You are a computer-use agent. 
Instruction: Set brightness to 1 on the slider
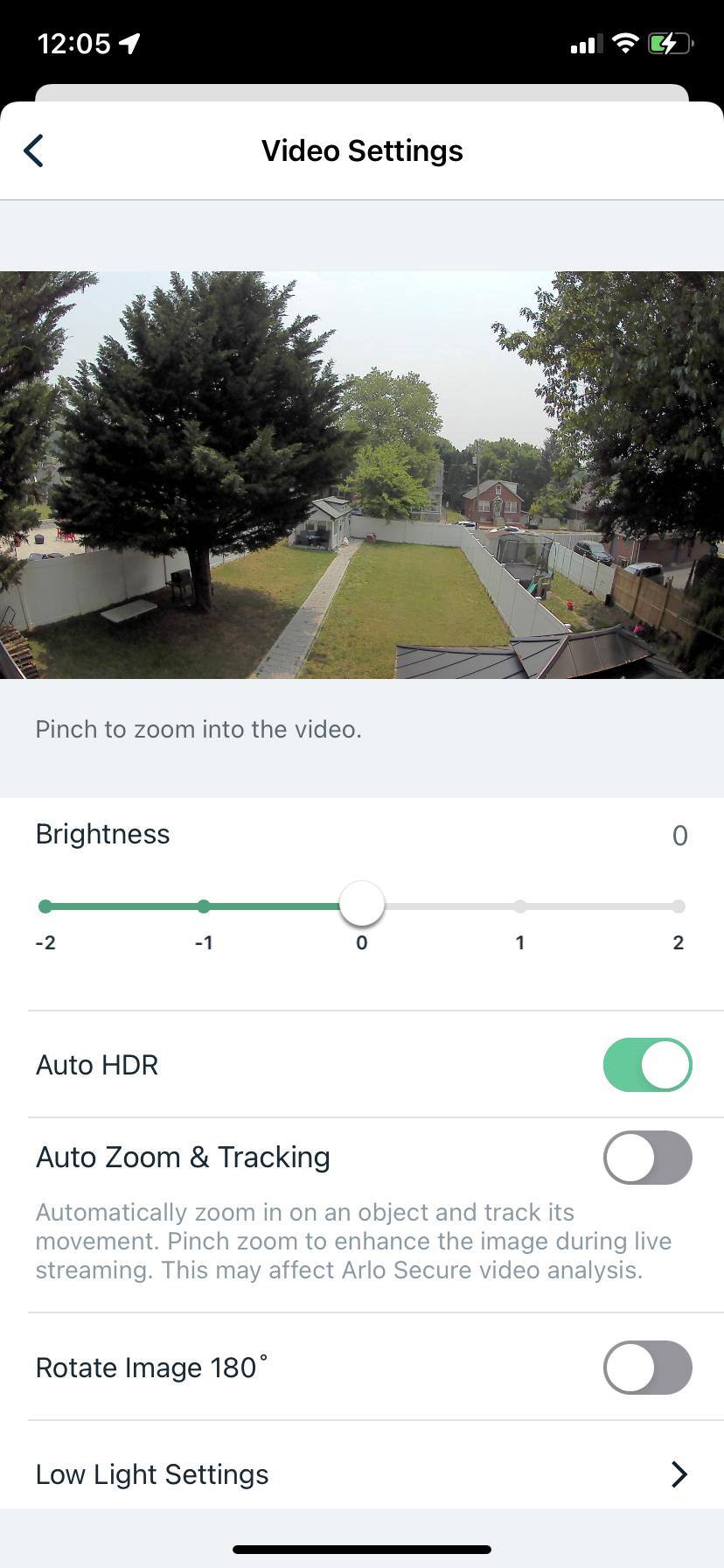tap(520, 906)
